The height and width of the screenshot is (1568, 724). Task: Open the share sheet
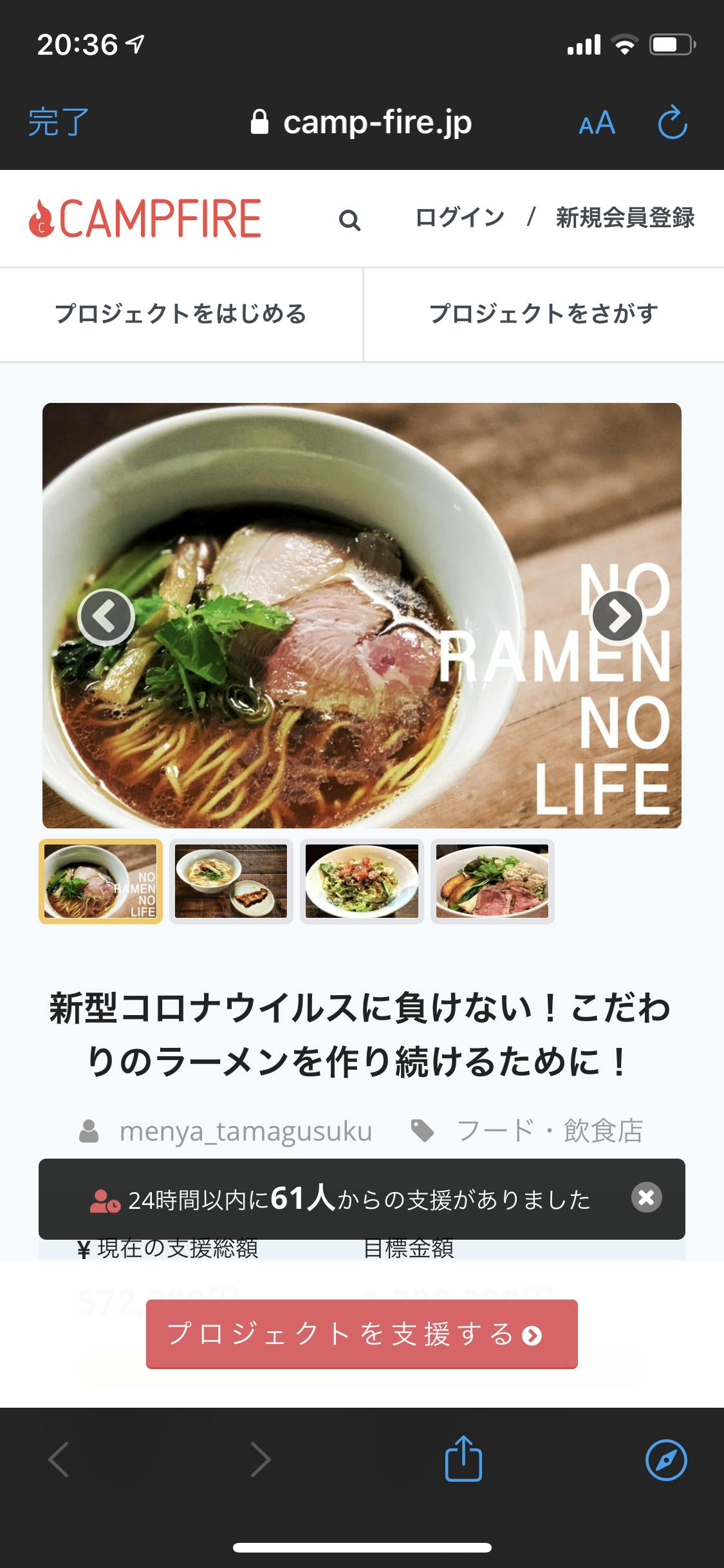463,1459
